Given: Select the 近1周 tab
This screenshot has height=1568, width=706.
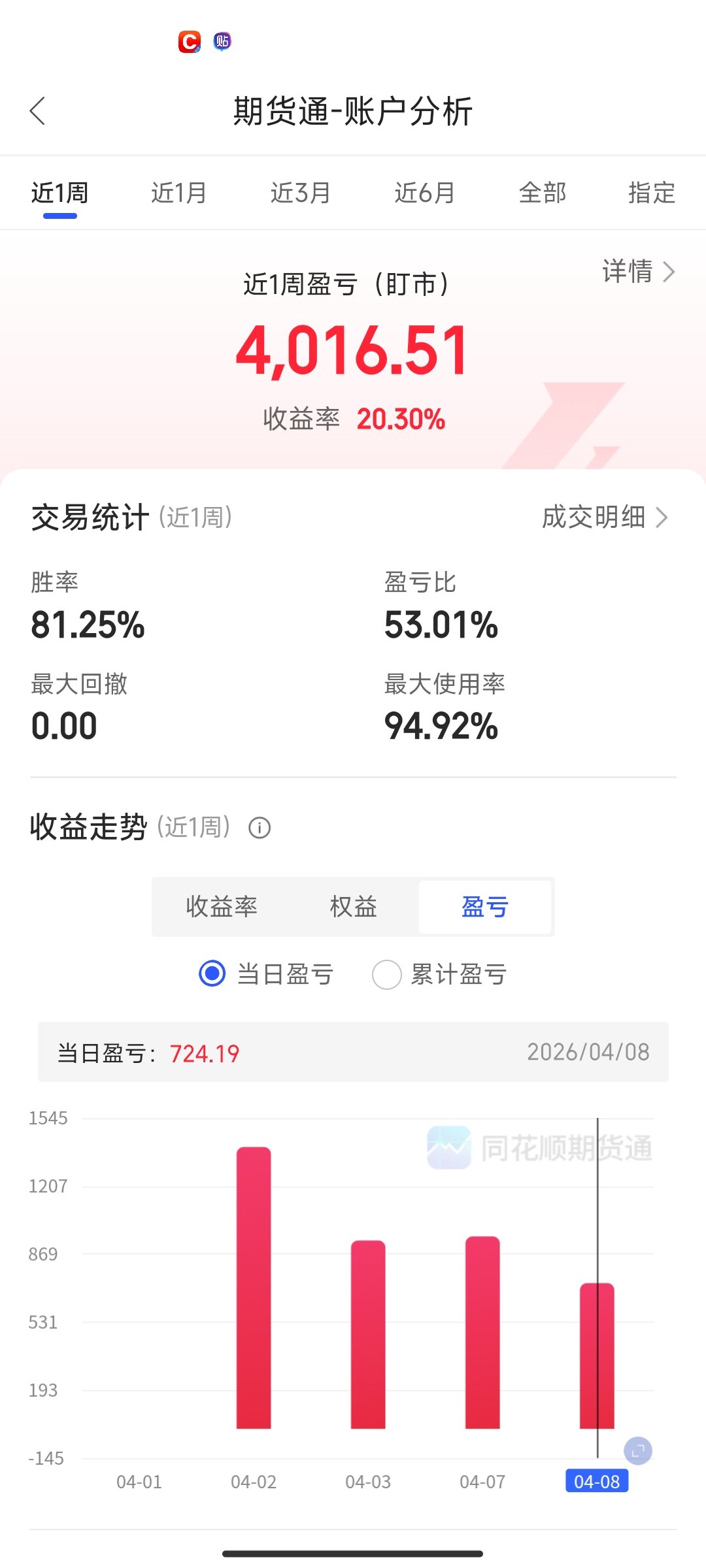Looking at the screenshot, I should coord(59,193).
